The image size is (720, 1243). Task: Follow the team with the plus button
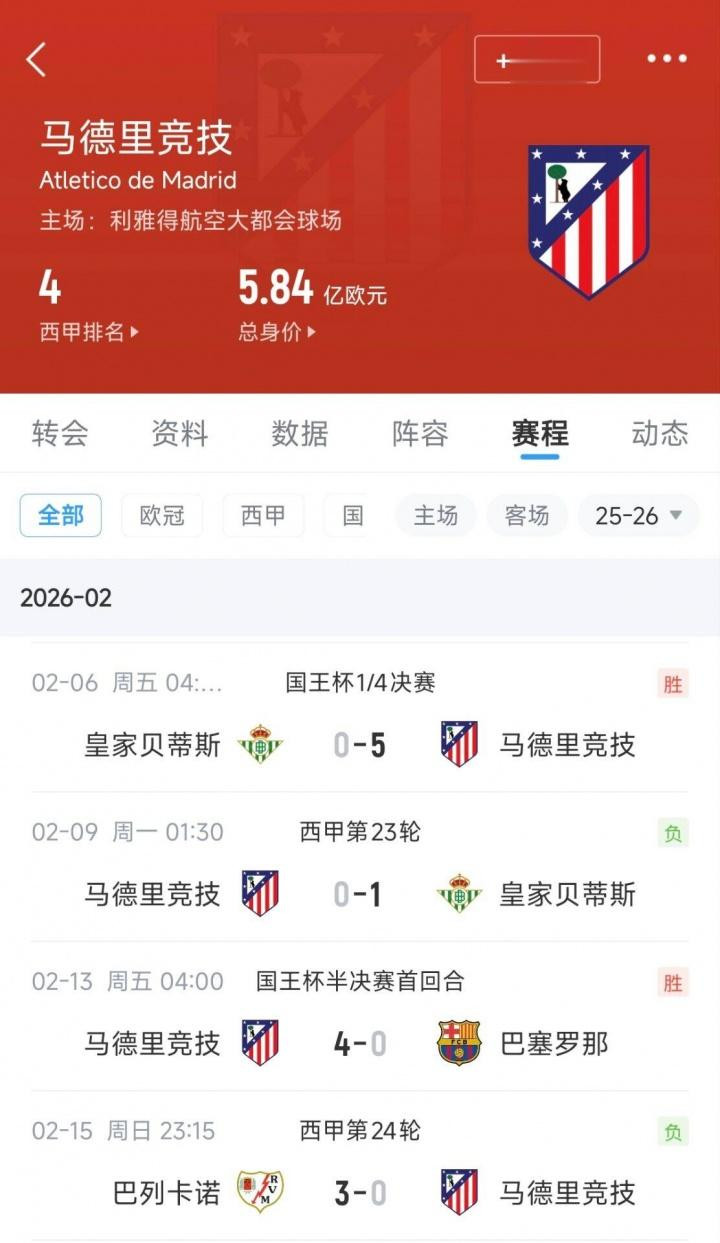(x=536, y=60)
